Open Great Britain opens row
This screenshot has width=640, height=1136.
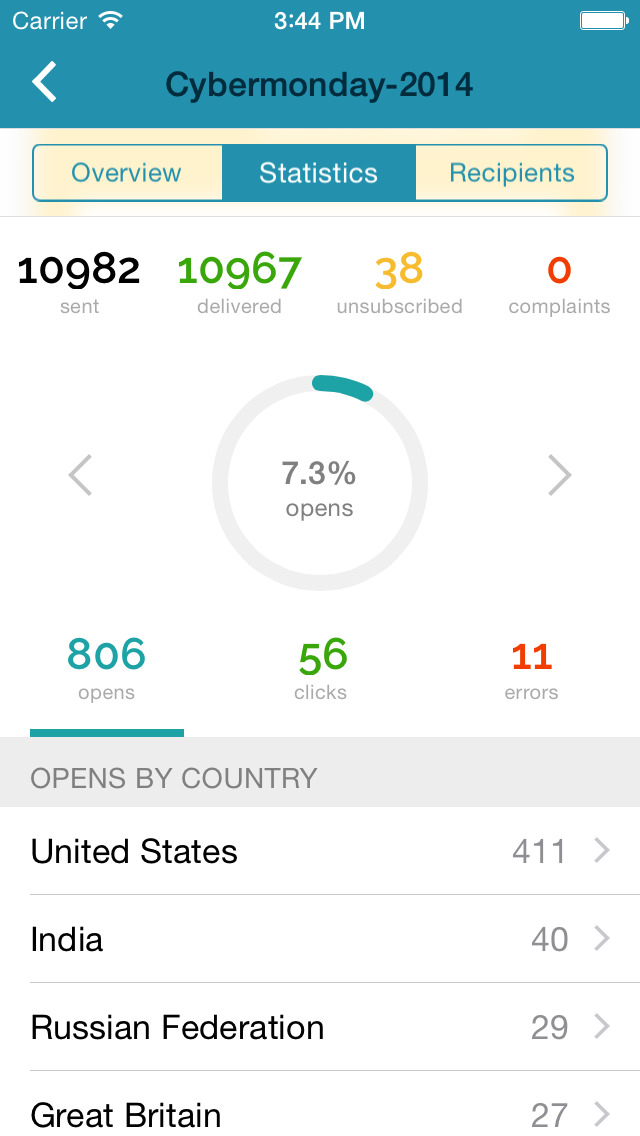[x=320, y=1112]
